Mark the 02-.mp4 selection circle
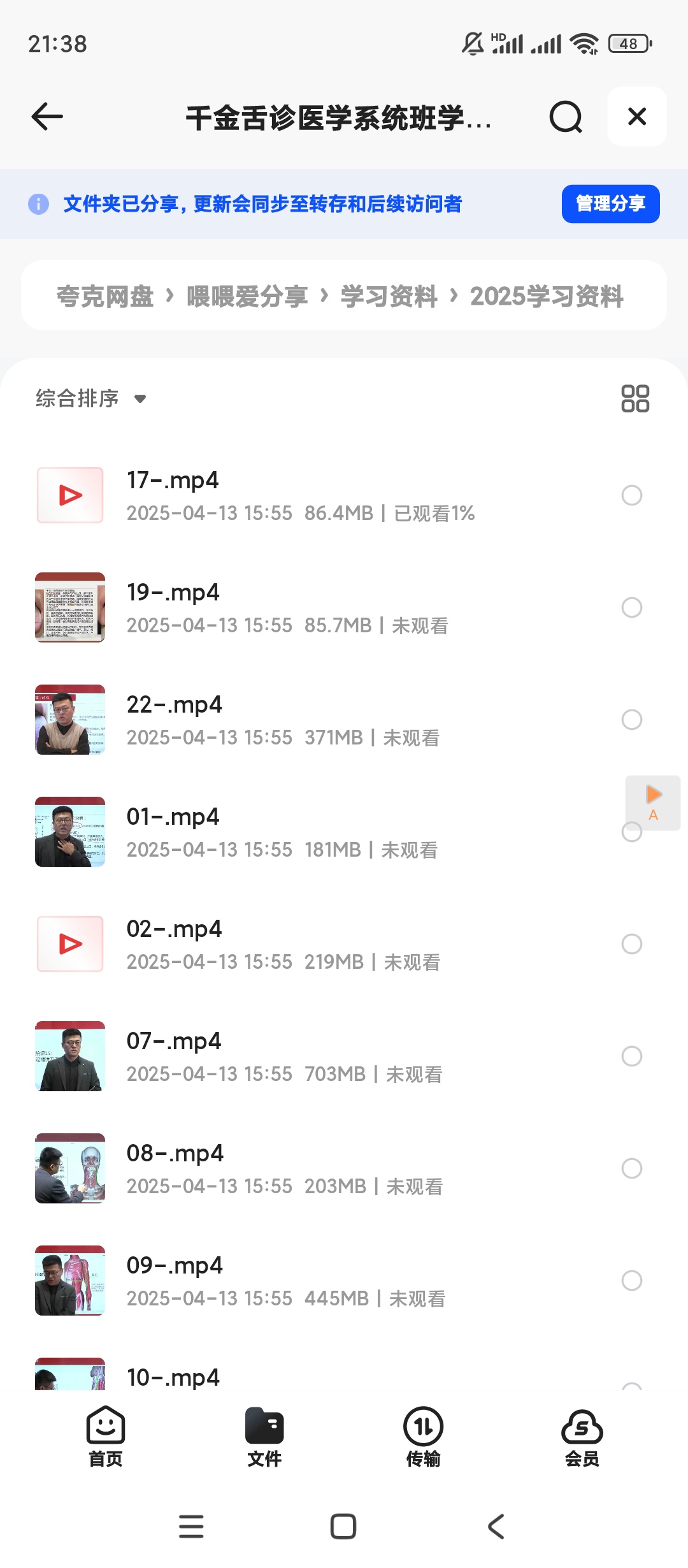 point(631,944)
